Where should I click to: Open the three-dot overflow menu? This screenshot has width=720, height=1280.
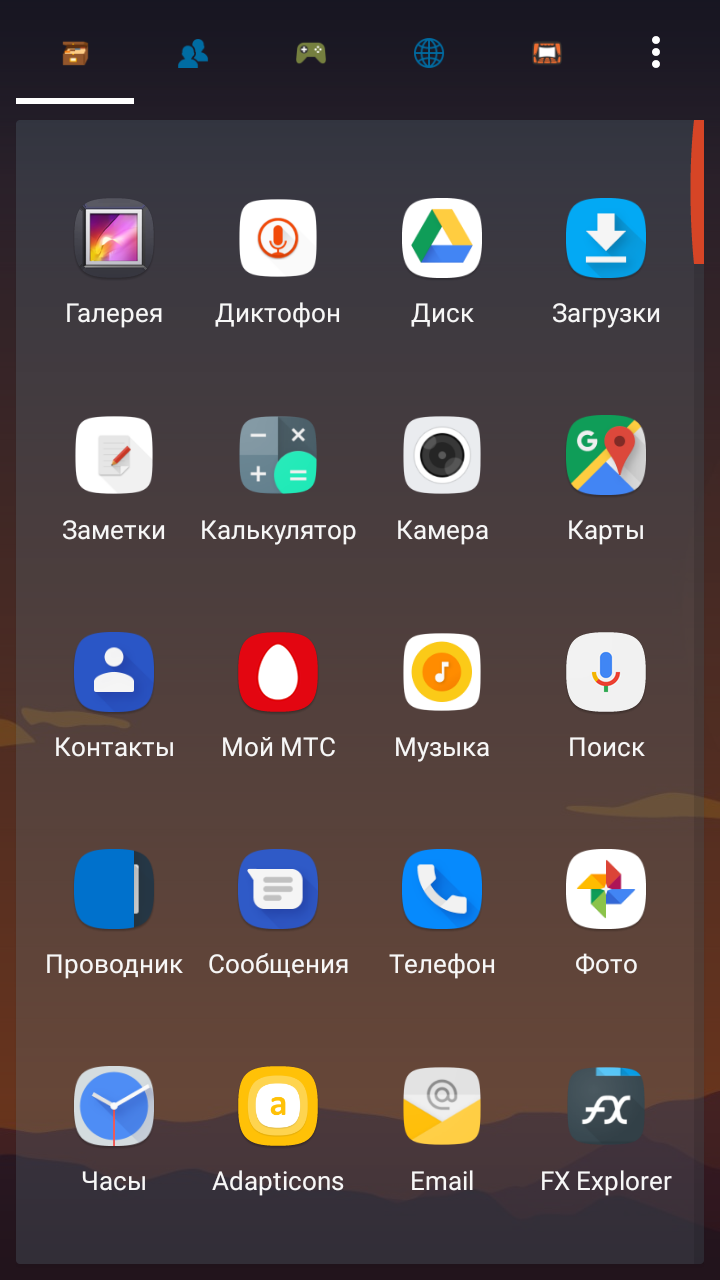(656, 52)
